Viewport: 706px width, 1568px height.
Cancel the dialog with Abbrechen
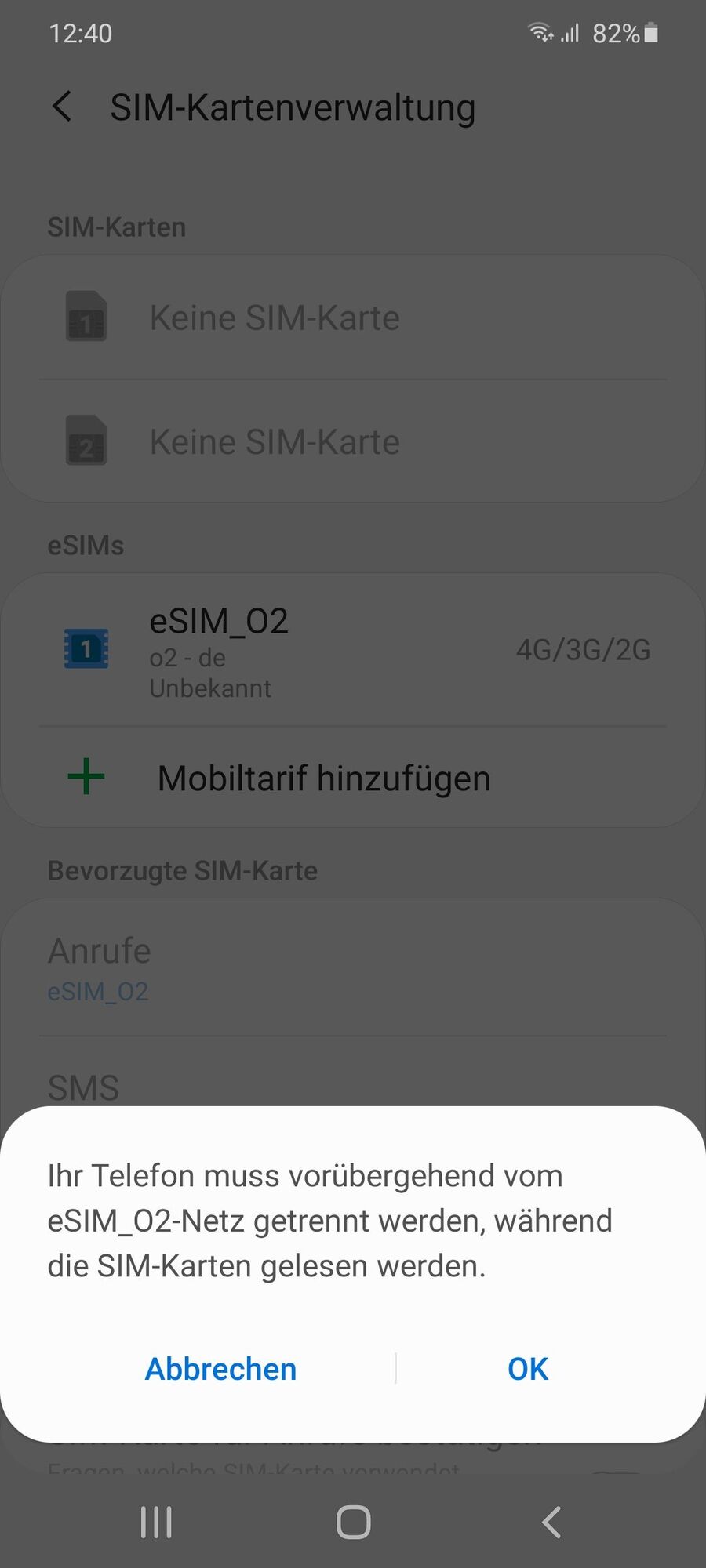(221, 1369)
